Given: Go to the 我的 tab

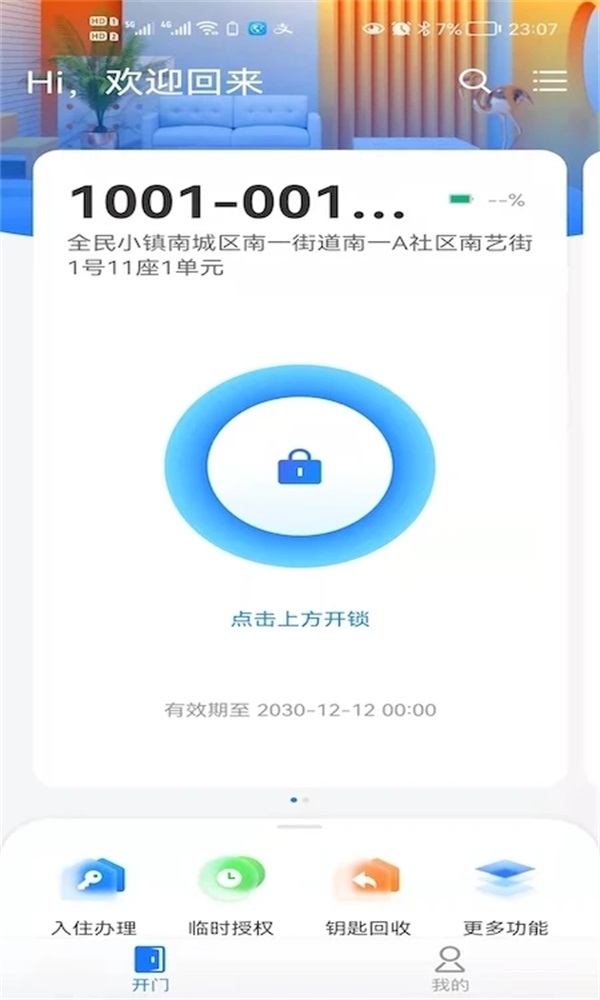Looking at the screenshot, I should pyautogui.click(x=450, y=969).
